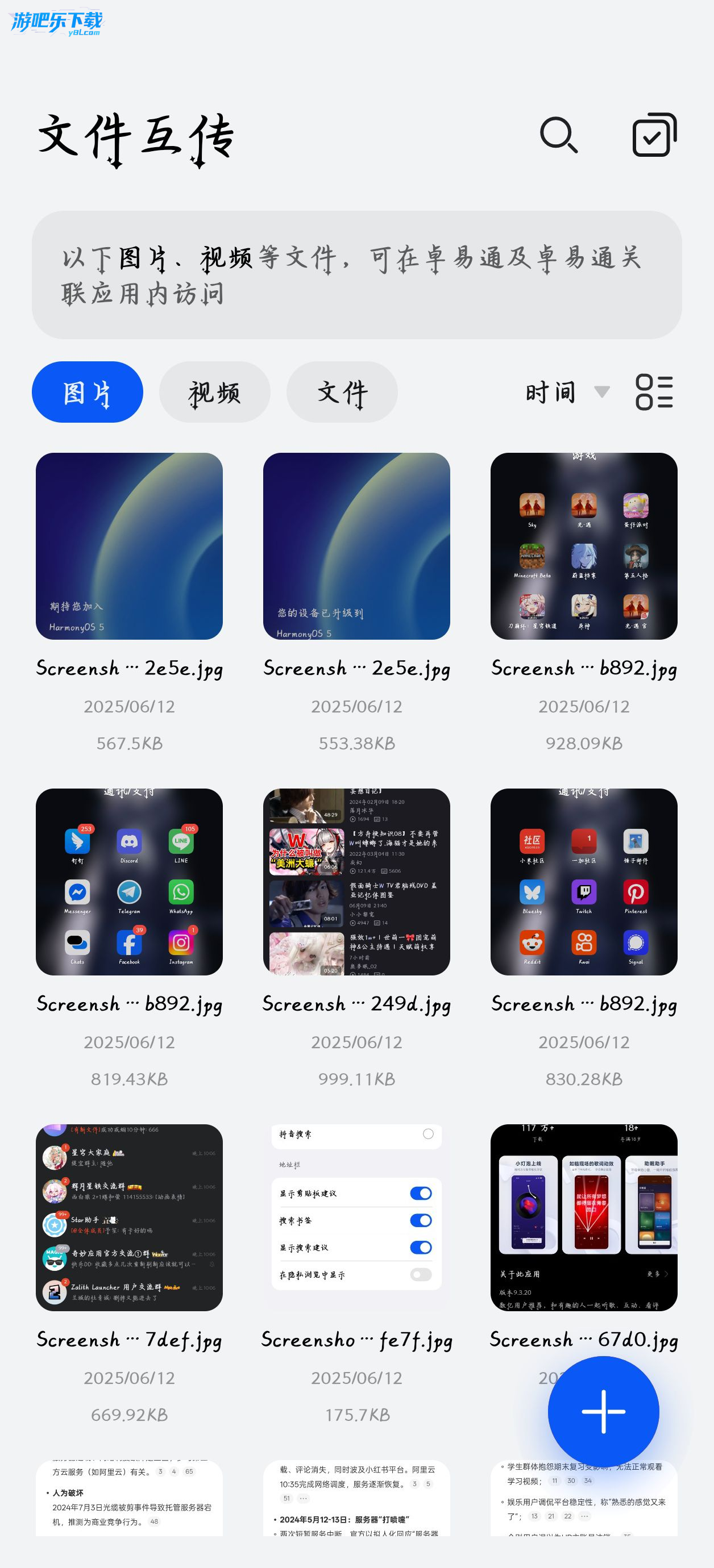Open the search icon
This screenshot has height=1568, width=714.
[558, 135]
